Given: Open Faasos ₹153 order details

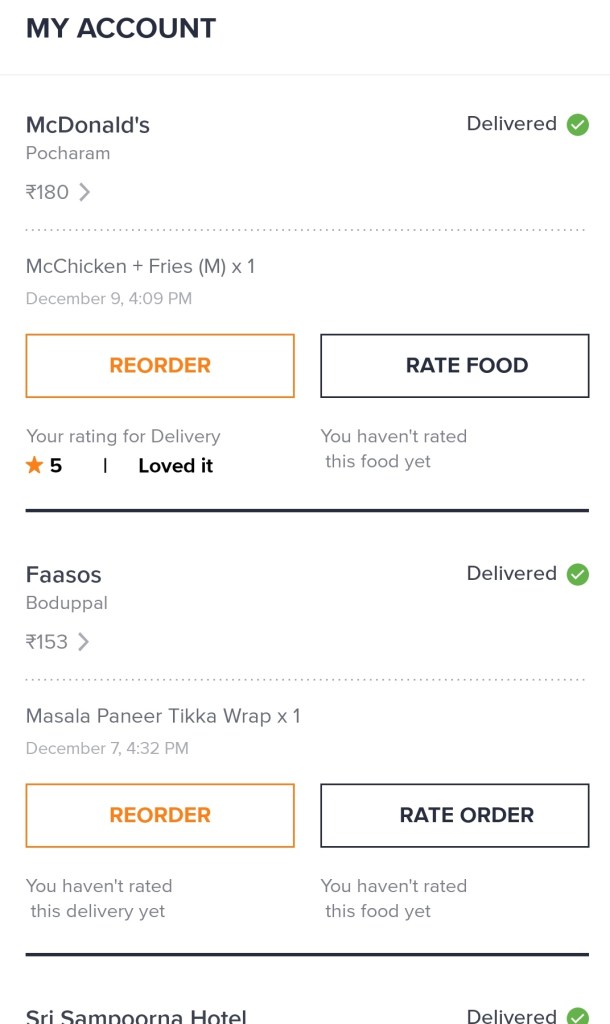Looking at the screenshot, I should [x=59, y=642].
